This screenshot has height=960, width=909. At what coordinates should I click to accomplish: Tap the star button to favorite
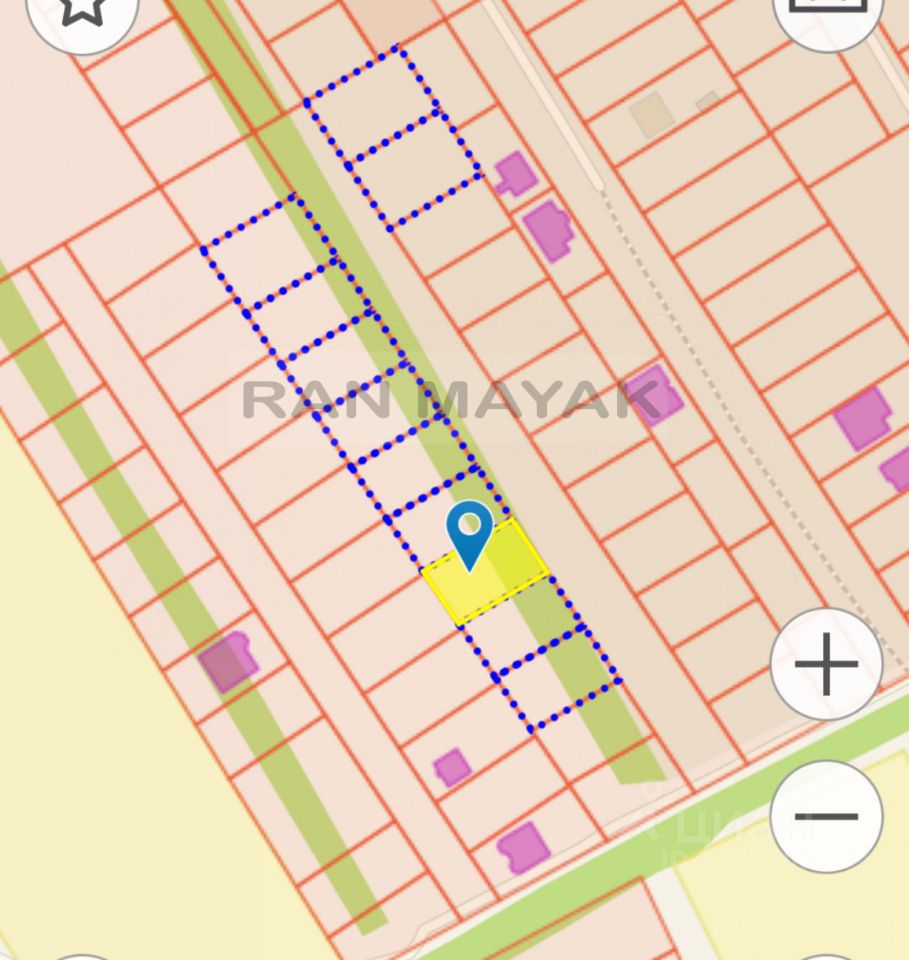(x=82, y=10)
